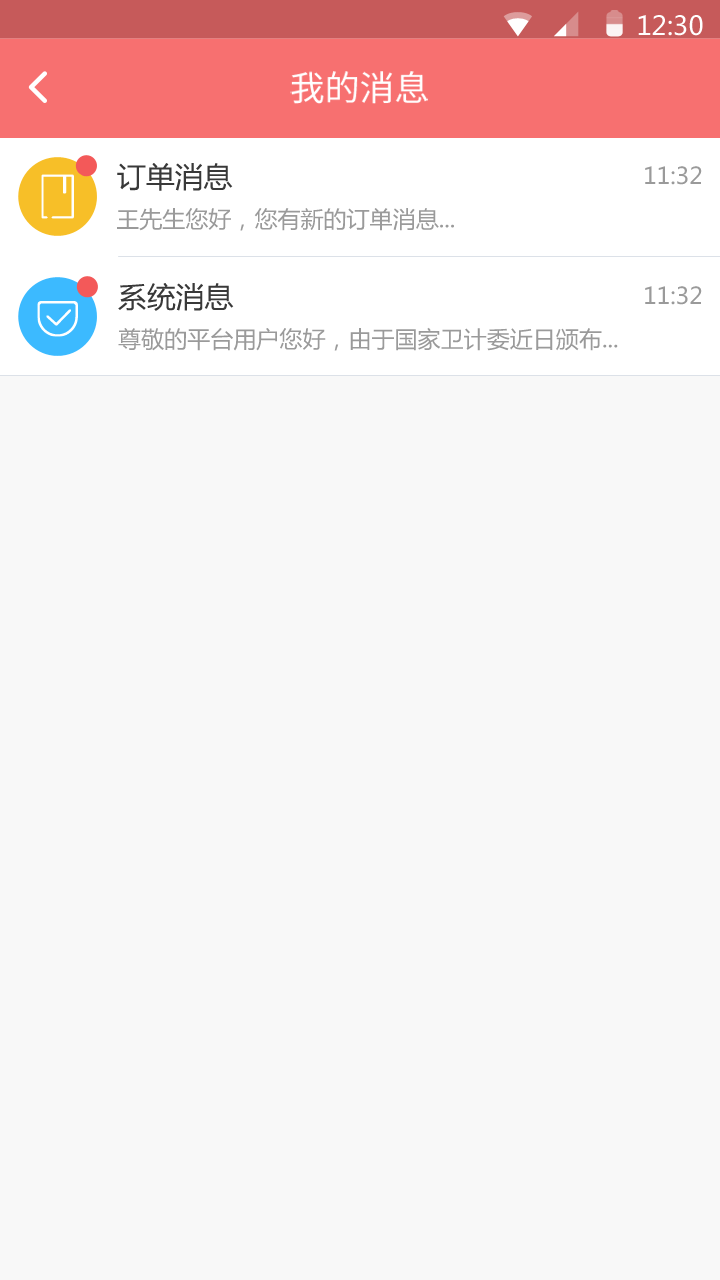
Task: Click the system message preview about 国家卫计委
Action: pyautogui.click(x=368, y=340)
